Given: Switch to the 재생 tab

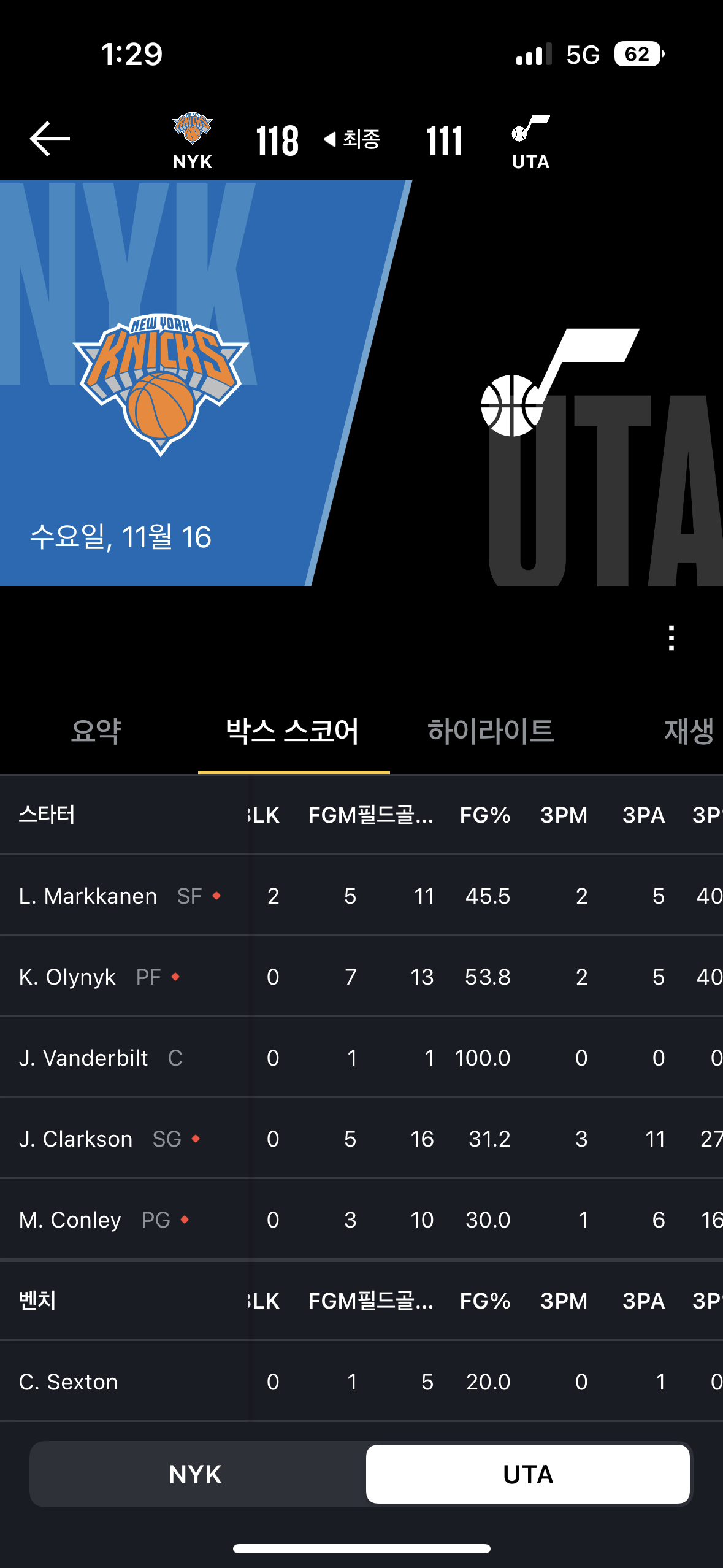Looking at the screenshot, I should tap(689, 731).
